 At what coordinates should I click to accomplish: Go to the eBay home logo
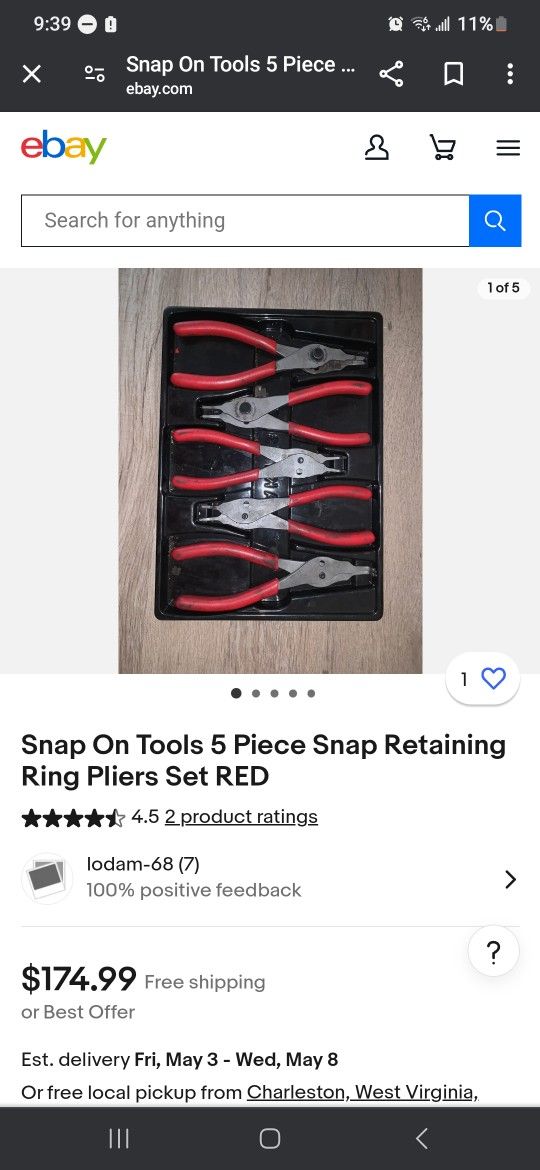[x=63, y=147]
